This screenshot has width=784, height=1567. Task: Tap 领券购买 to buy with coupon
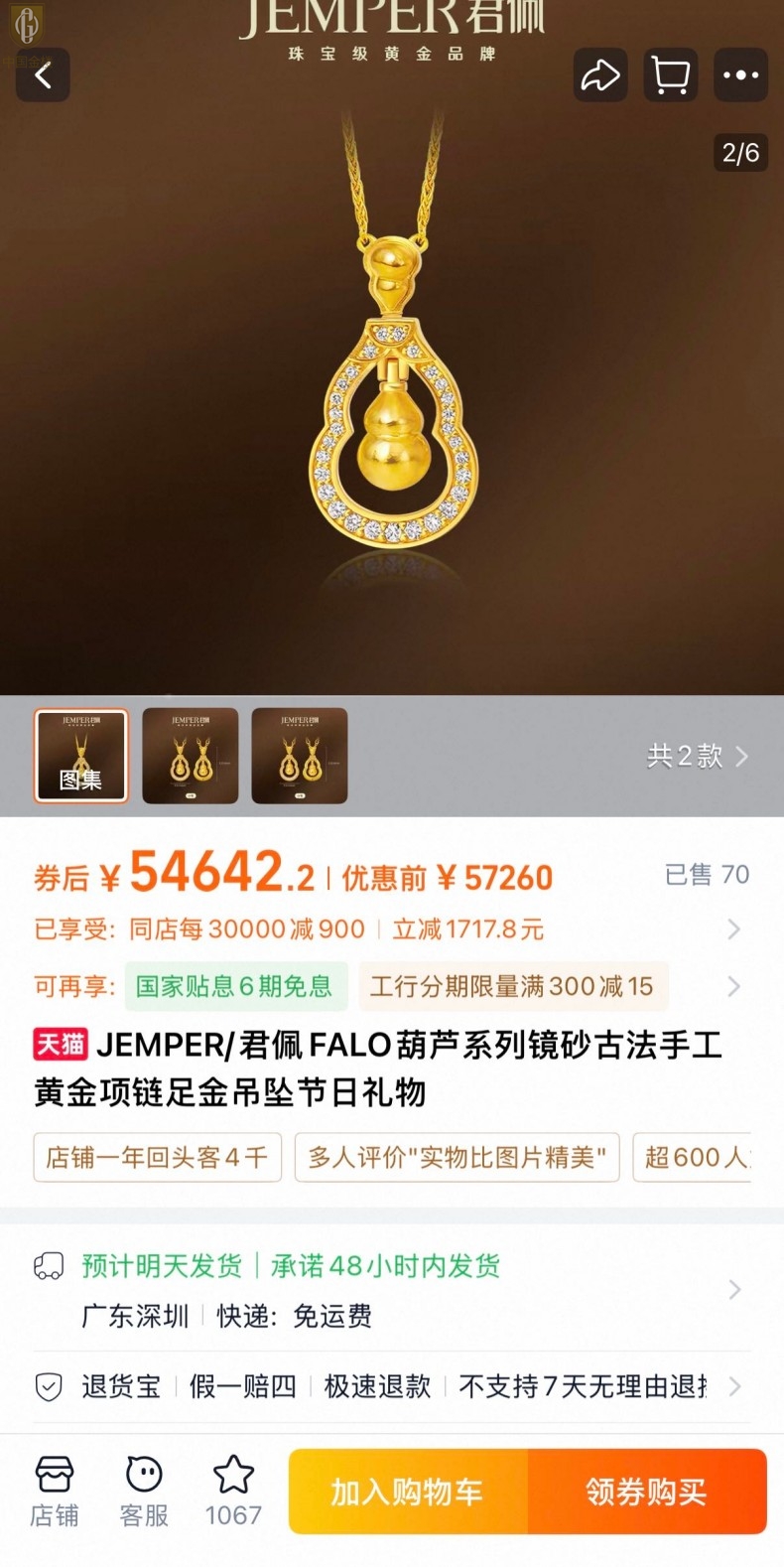click(646, 1492)
